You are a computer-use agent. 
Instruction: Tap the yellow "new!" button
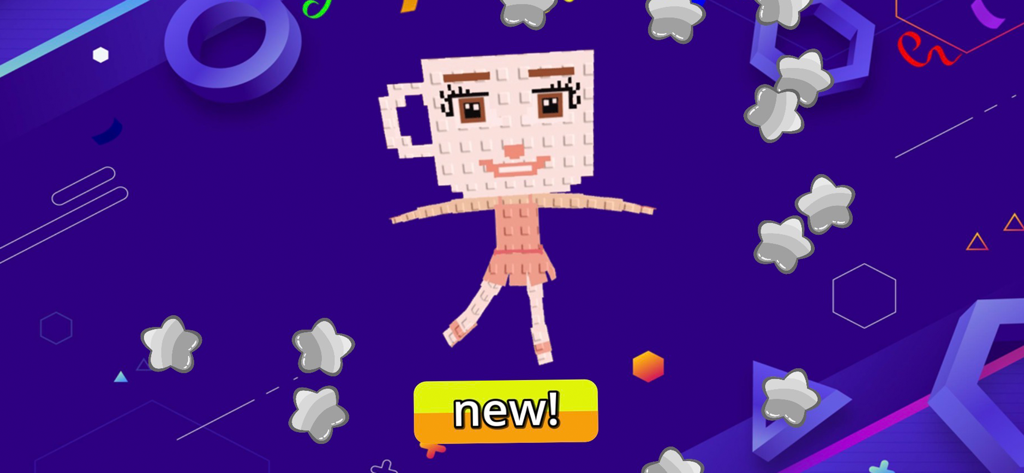[506, 411]
